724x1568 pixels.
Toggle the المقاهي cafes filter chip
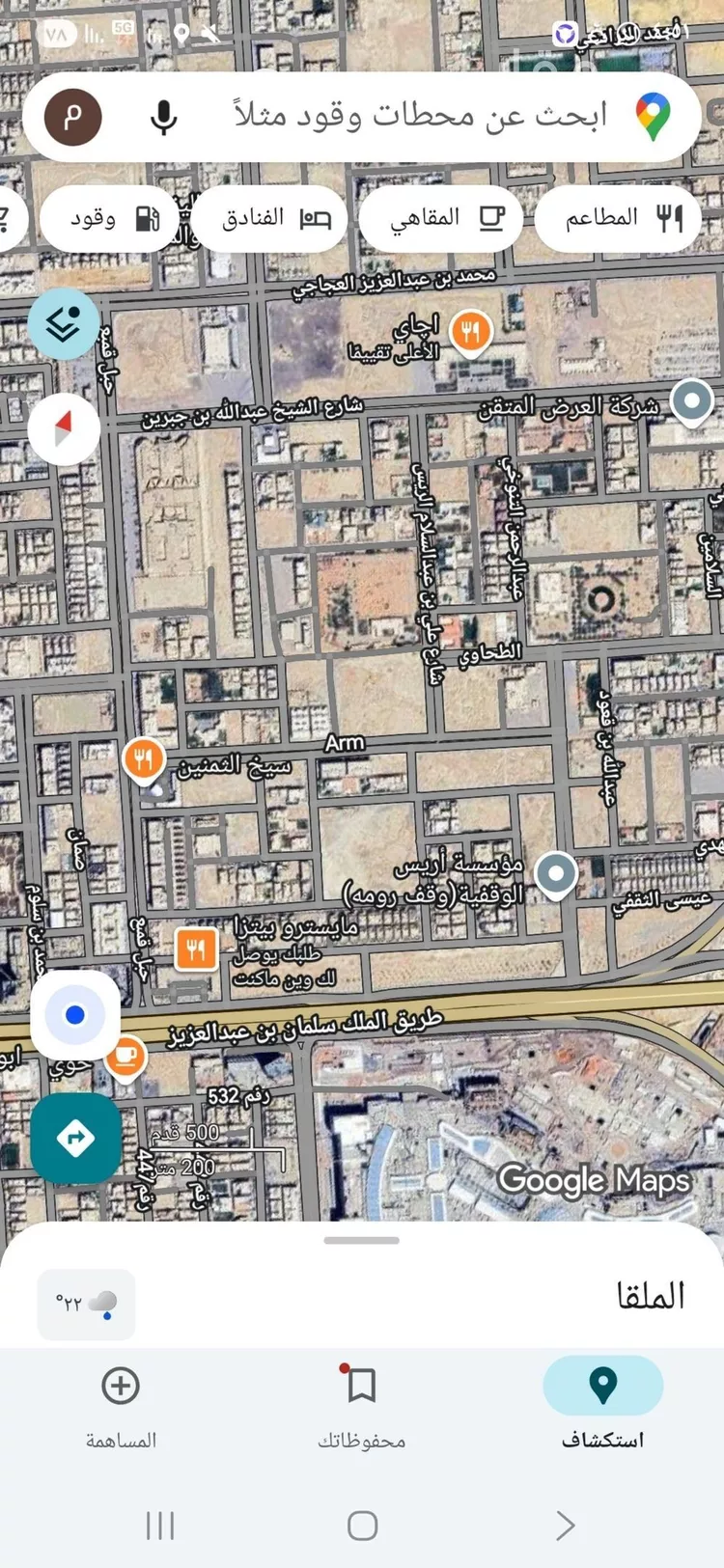click(x=441, y=217)
